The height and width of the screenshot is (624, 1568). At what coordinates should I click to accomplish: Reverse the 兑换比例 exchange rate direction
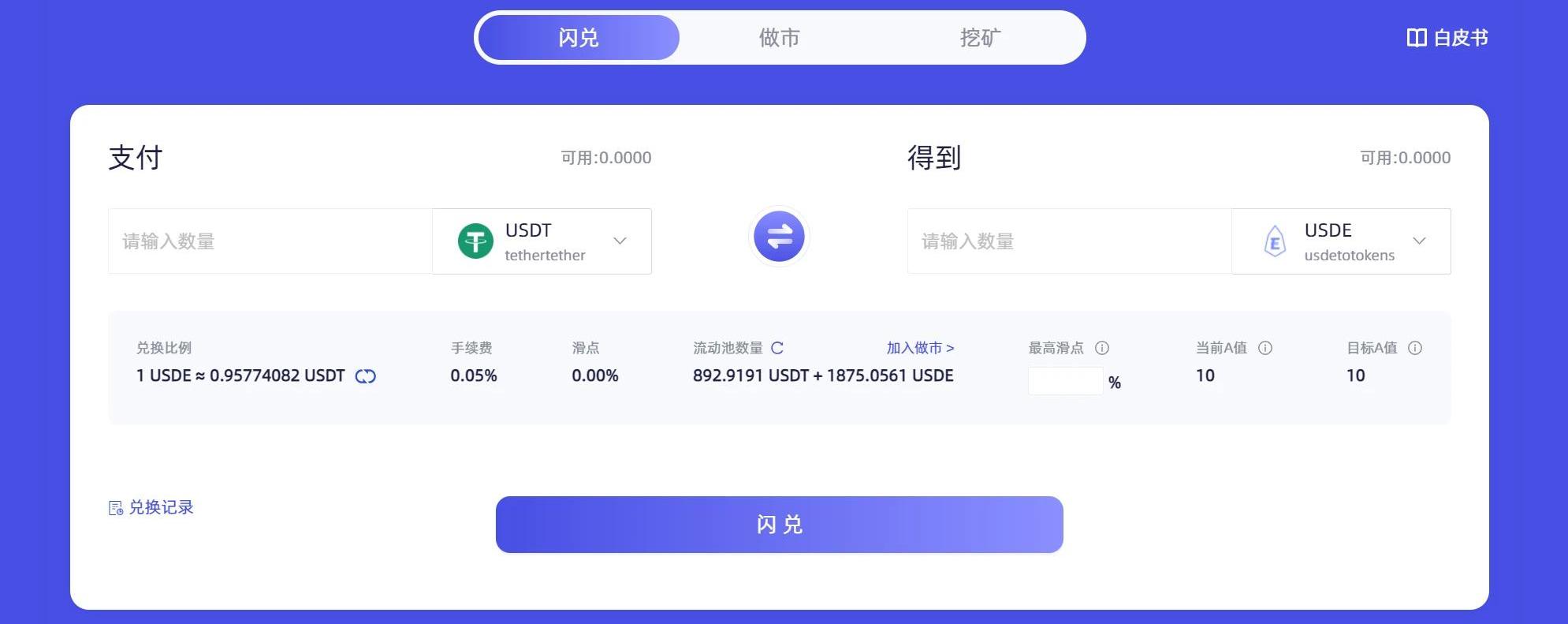click(x=366, y=376)
